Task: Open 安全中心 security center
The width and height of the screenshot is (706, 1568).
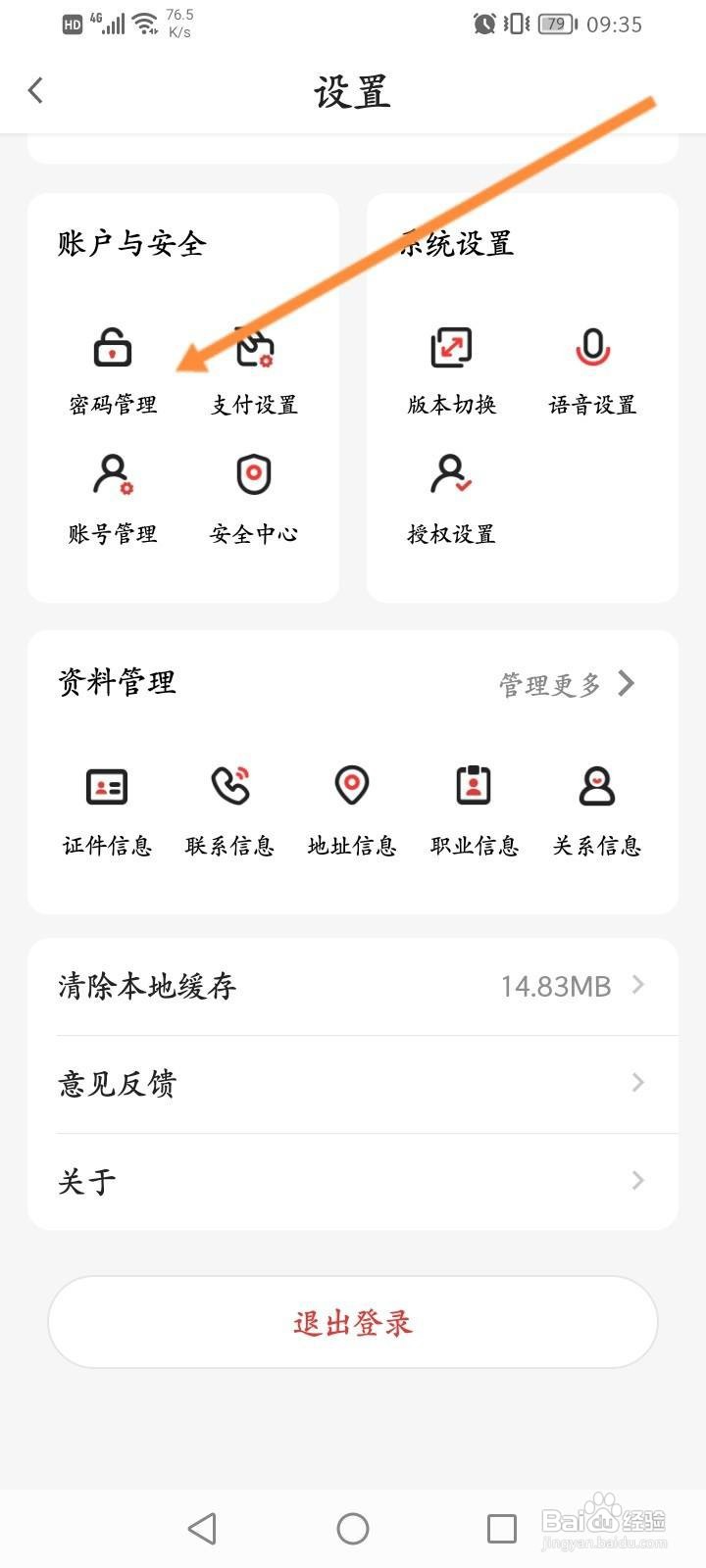Action: click(254, 500)
